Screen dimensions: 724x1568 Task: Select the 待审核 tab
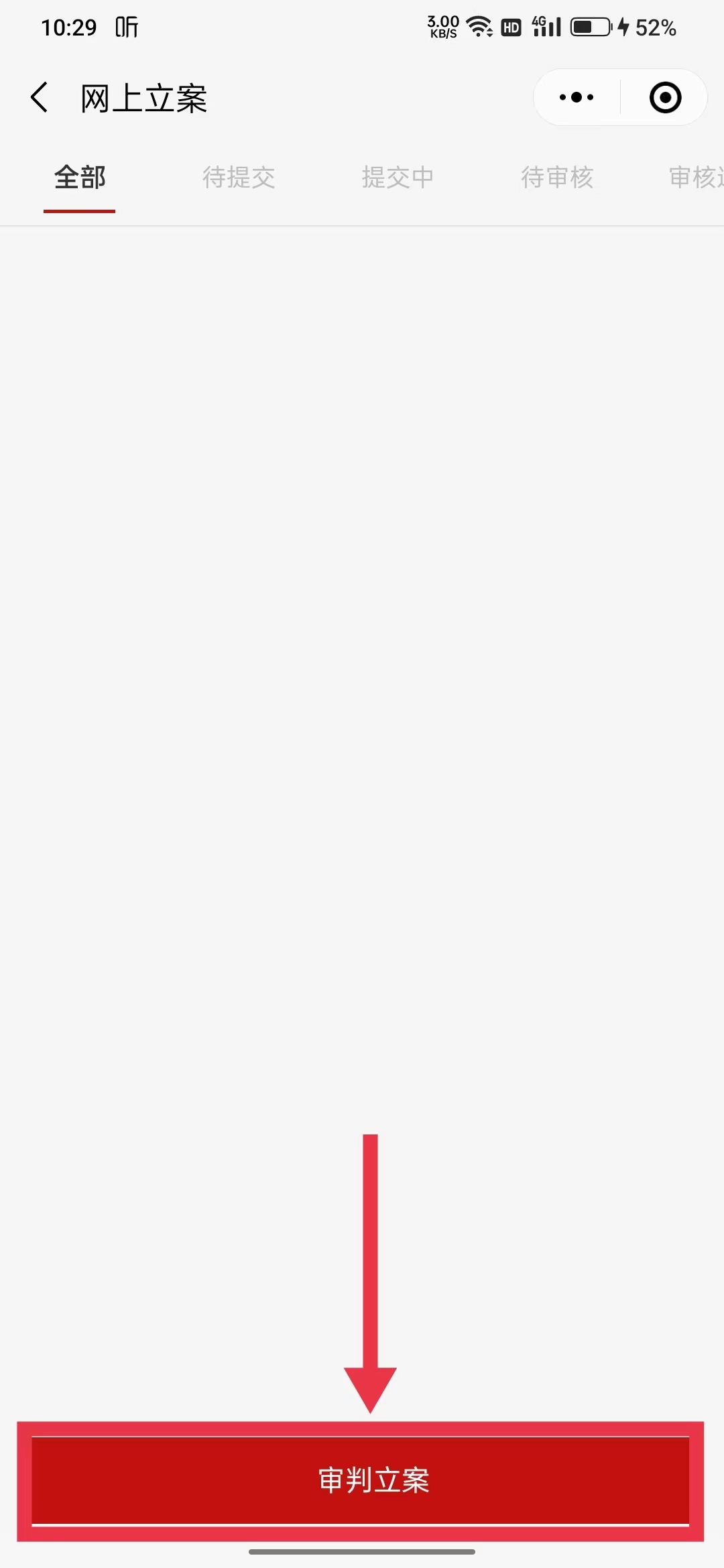point(557,178)
